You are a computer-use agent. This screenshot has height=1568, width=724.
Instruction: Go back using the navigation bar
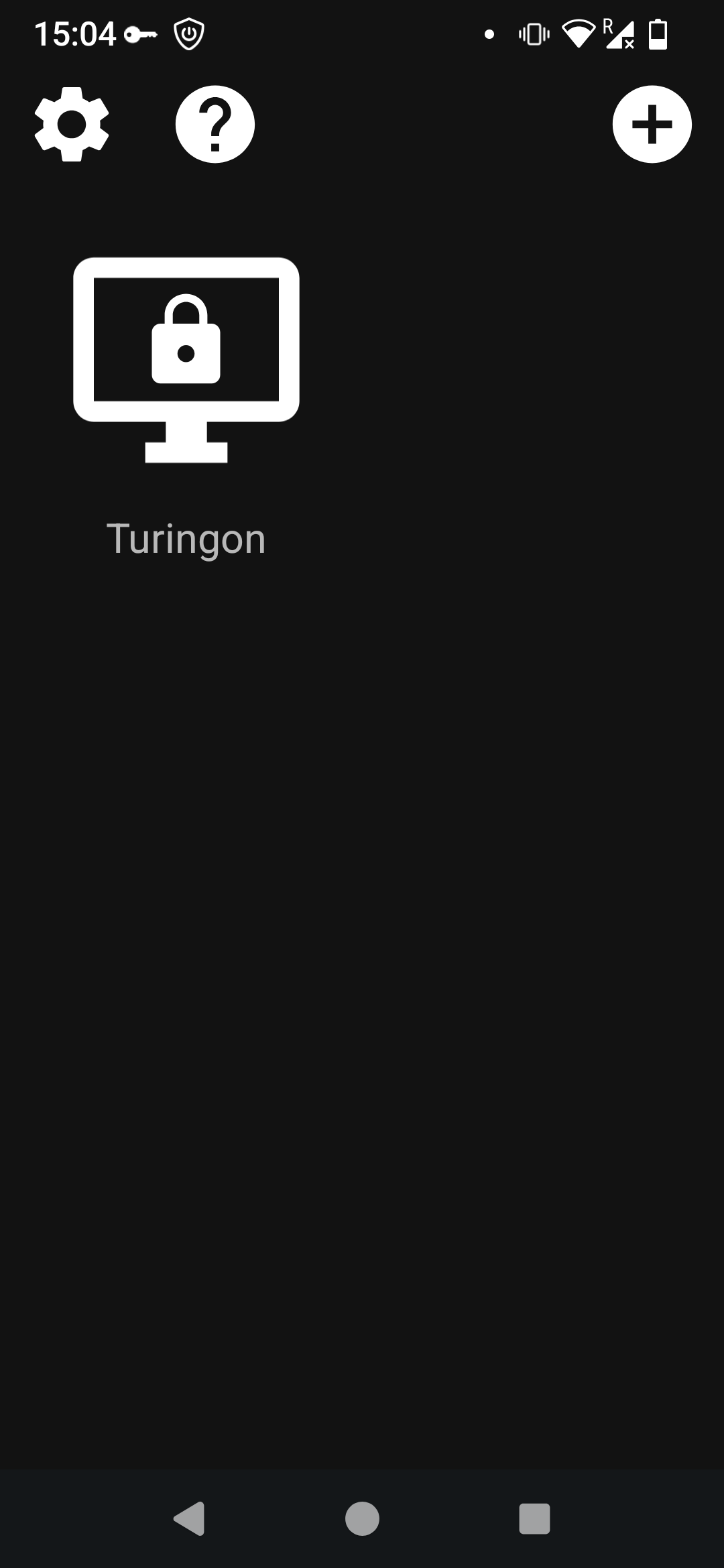[x=190, y=1518]
